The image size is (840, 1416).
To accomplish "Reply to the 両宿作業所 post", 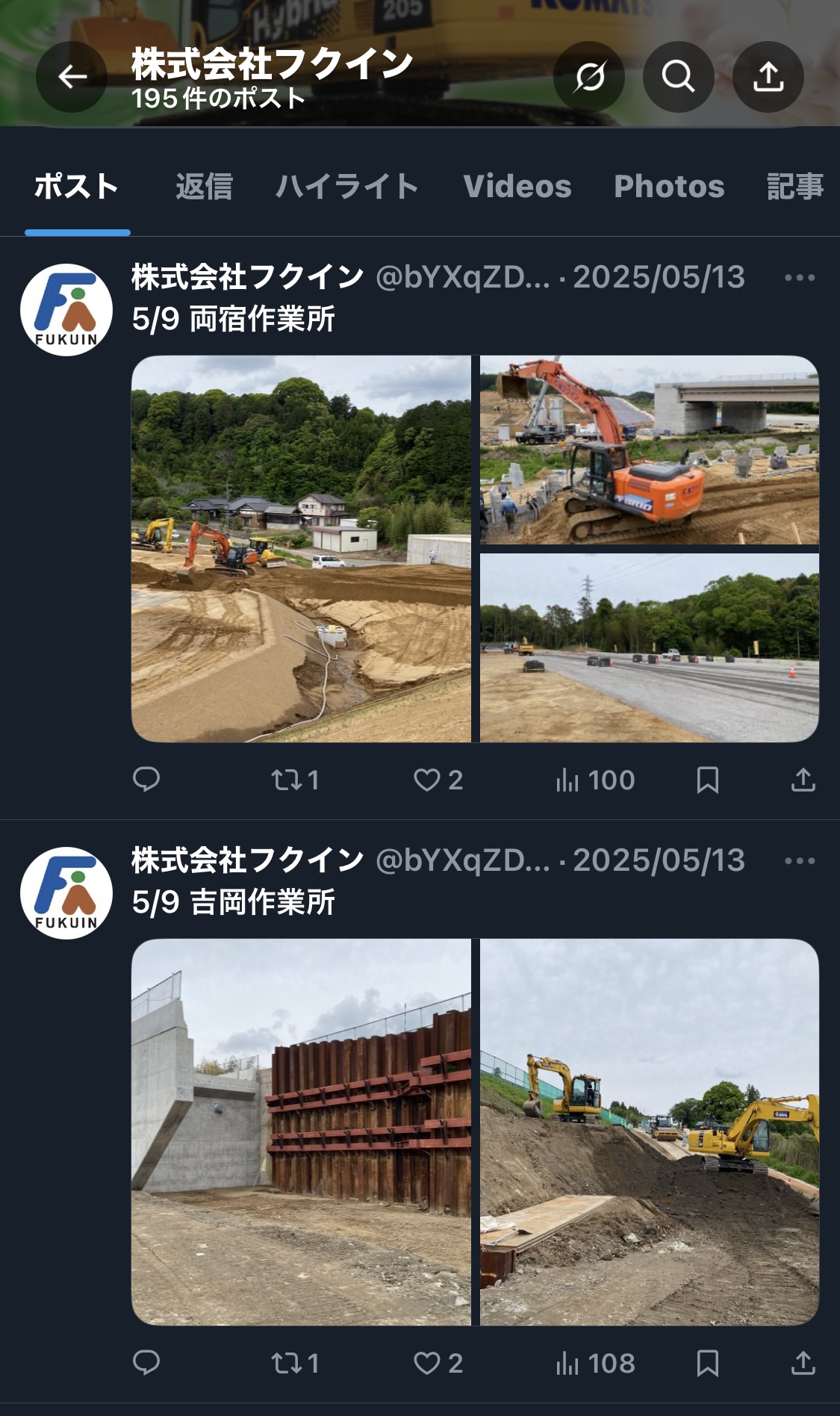I will pos(146,780).
